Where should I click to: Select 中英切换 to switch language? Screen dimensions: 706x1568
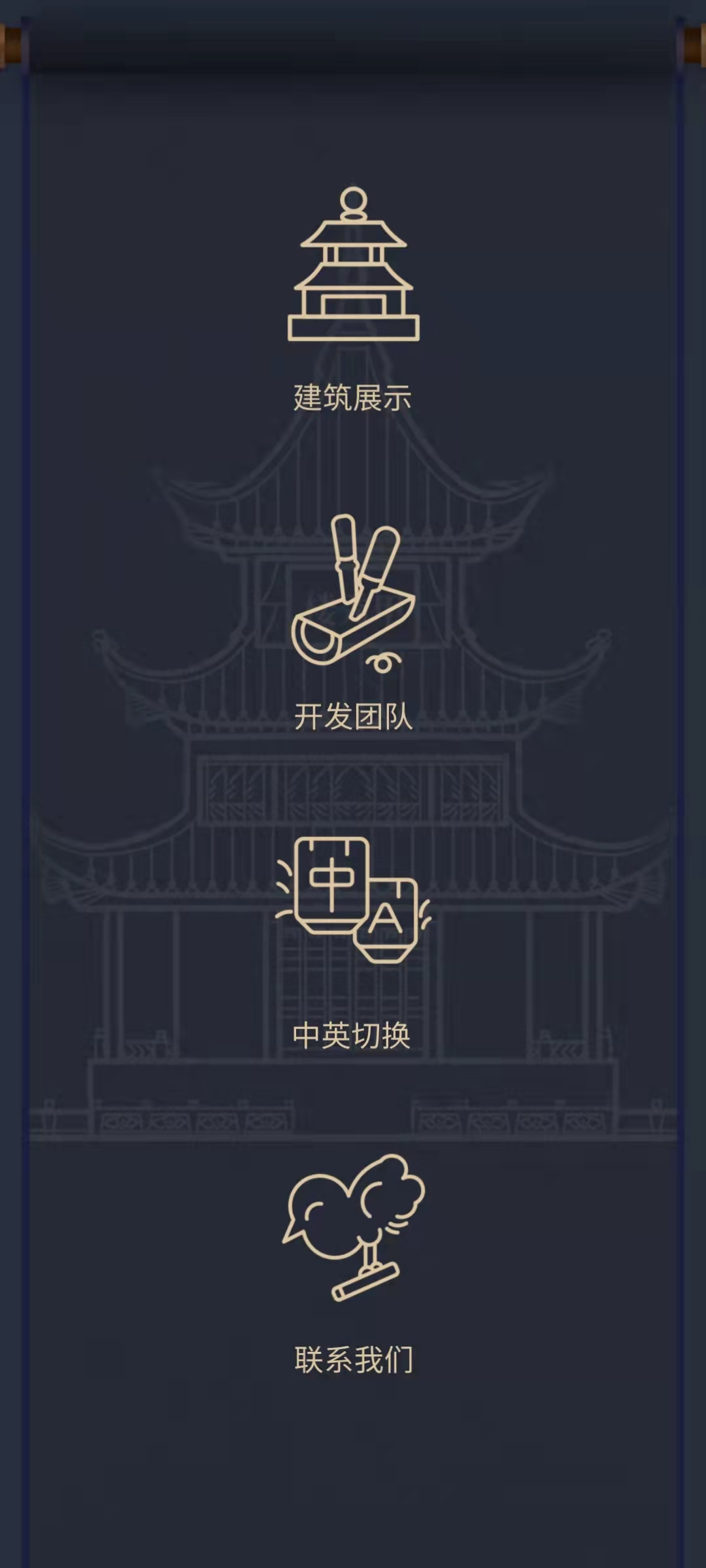point(353,943)
